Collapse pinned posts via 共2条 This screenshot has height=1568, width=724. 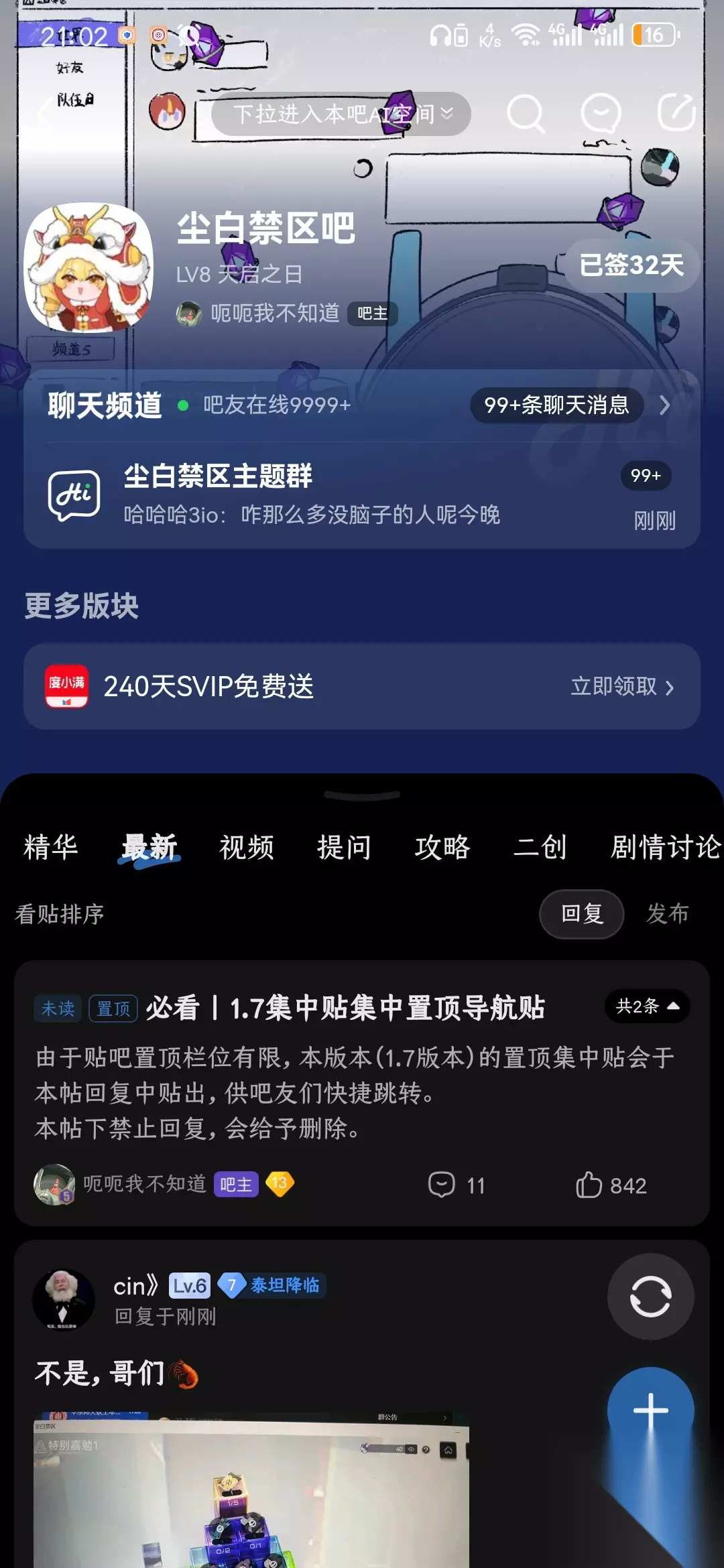coord(648,1006)
